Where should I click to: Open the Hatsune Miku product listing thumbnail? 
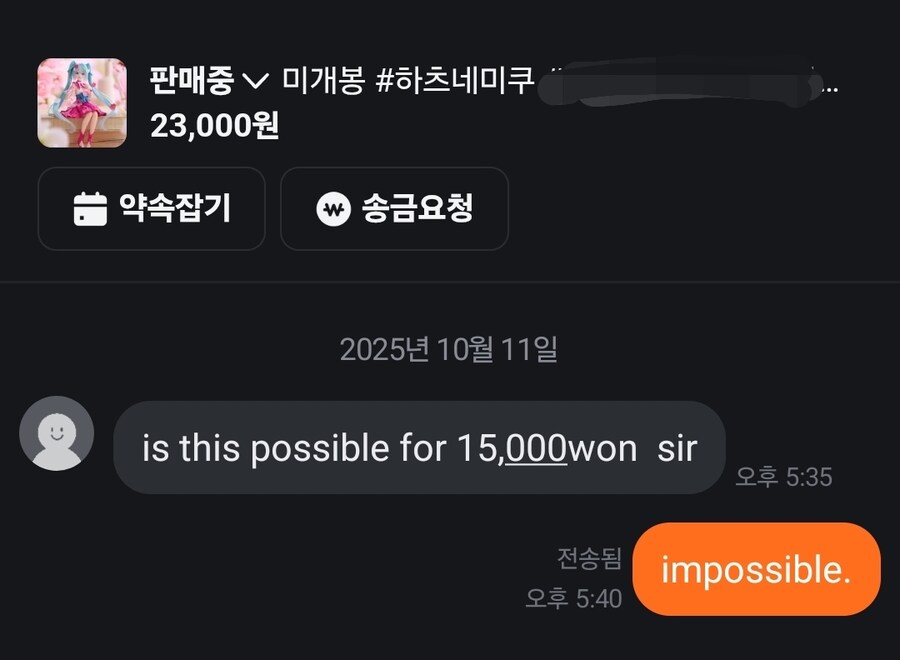tap(82, 103)
